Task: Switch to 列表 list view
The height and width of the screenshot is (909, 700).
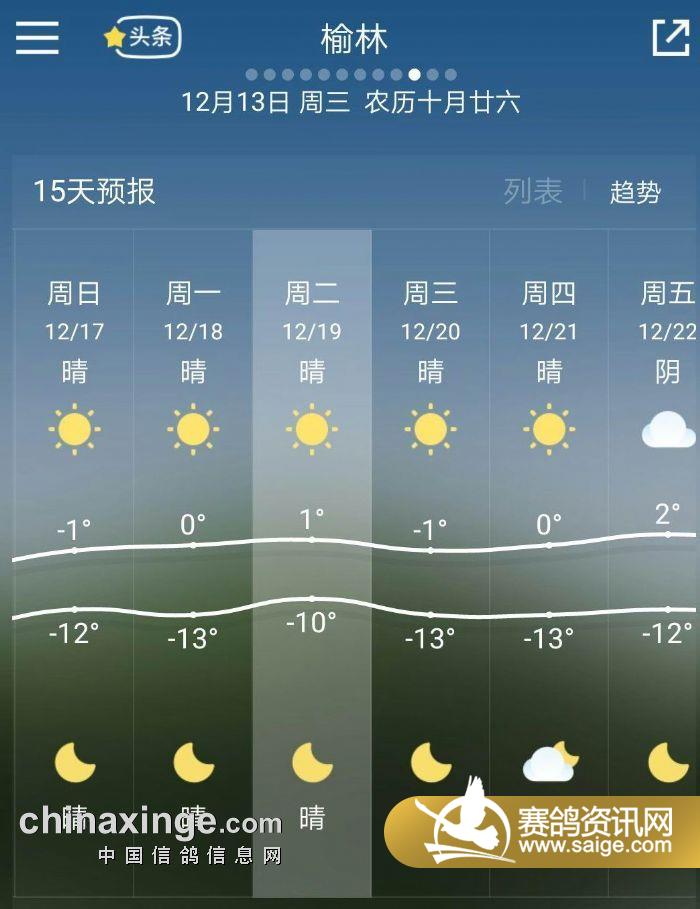Action: coord(533,191)
